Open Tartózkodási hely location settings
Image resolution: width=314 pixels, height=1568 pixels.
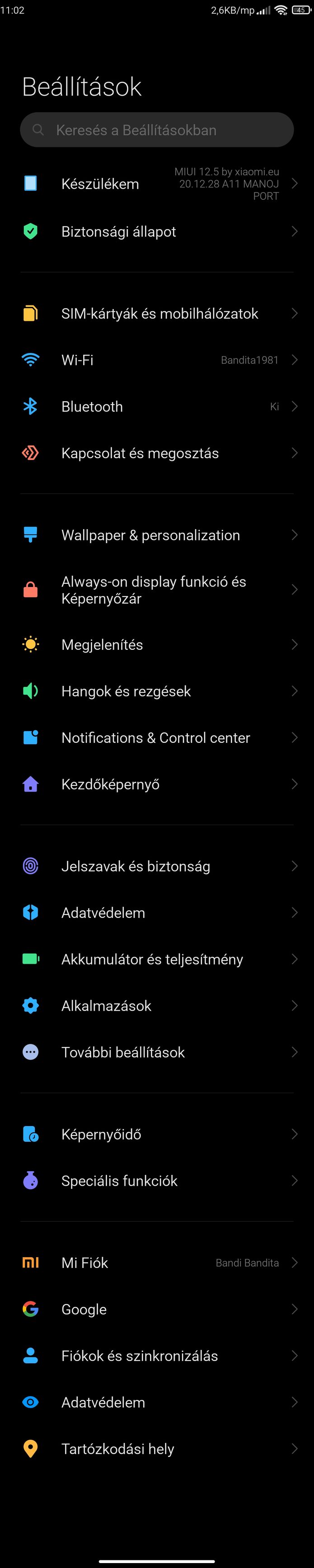[156, 1449]
